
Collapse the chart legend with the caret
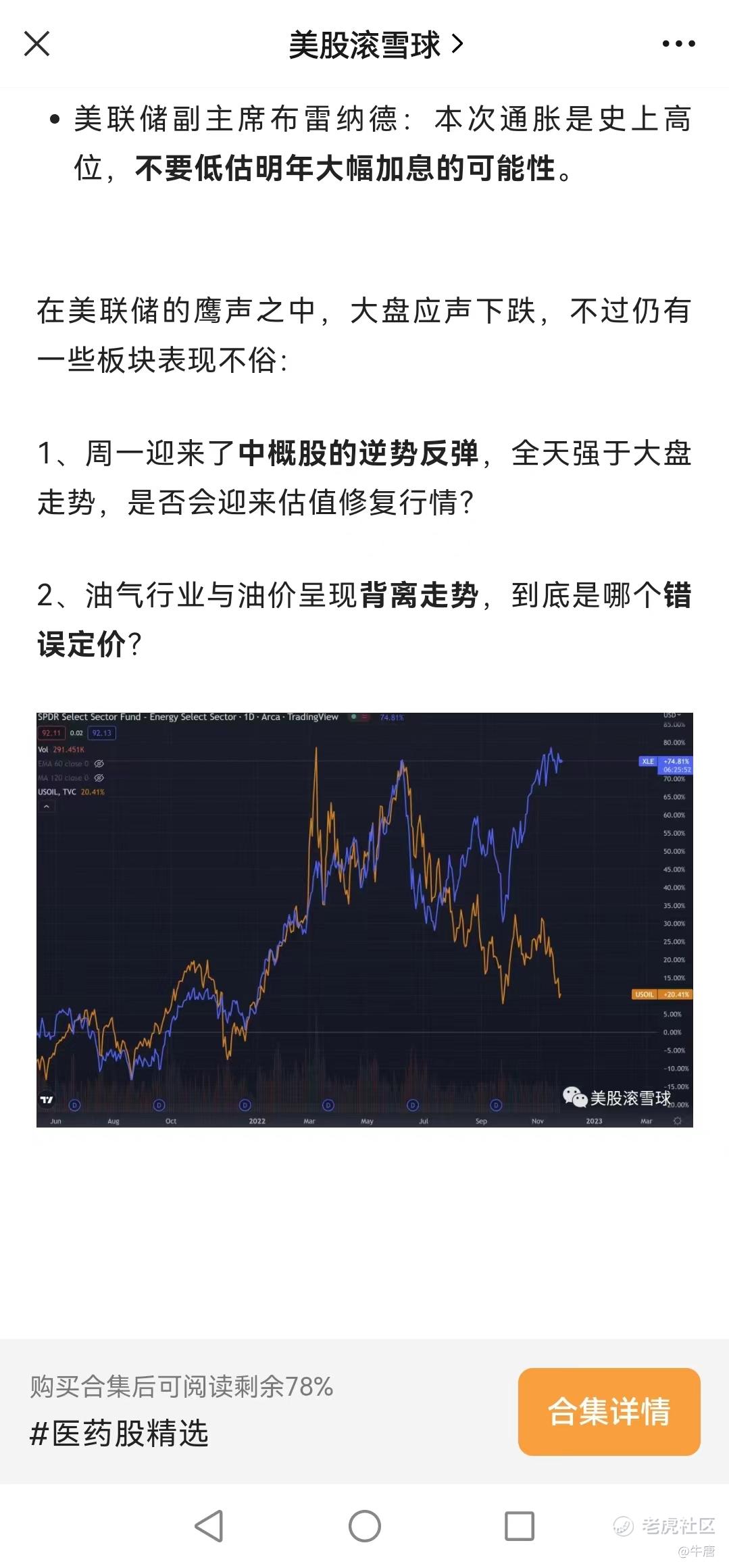pyautogui.click(x=47, y=806)
